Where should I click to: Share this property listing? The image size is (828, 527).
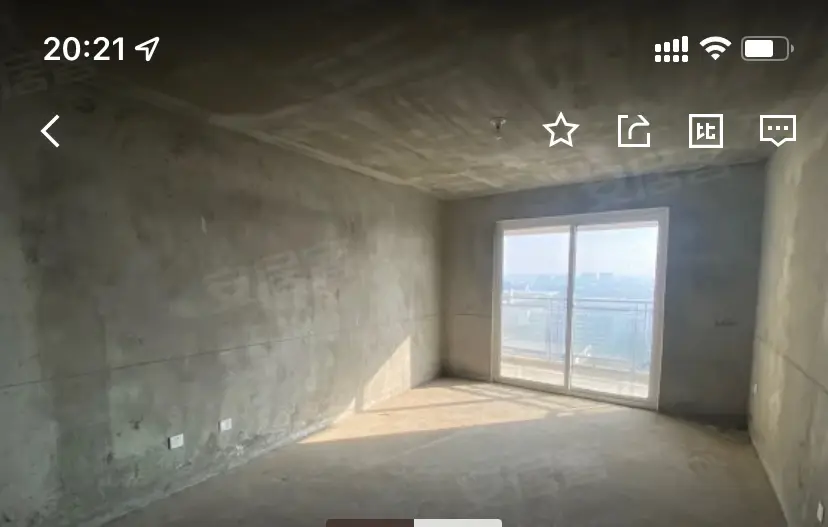(634, 131)
